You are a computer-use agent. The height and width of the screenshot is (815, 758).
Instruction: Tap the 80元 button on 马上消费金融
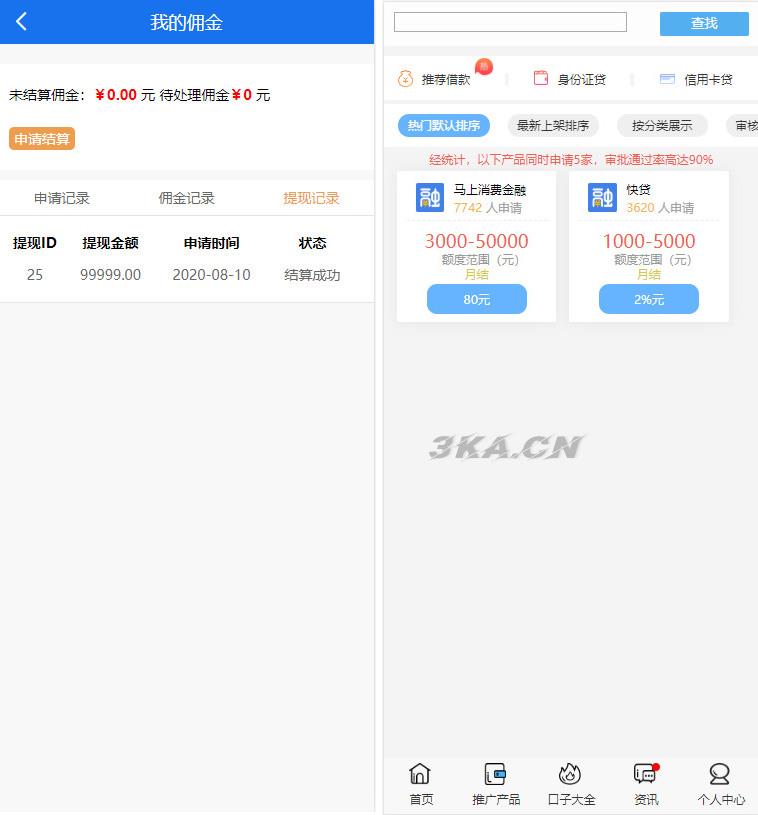pos(476,299)
